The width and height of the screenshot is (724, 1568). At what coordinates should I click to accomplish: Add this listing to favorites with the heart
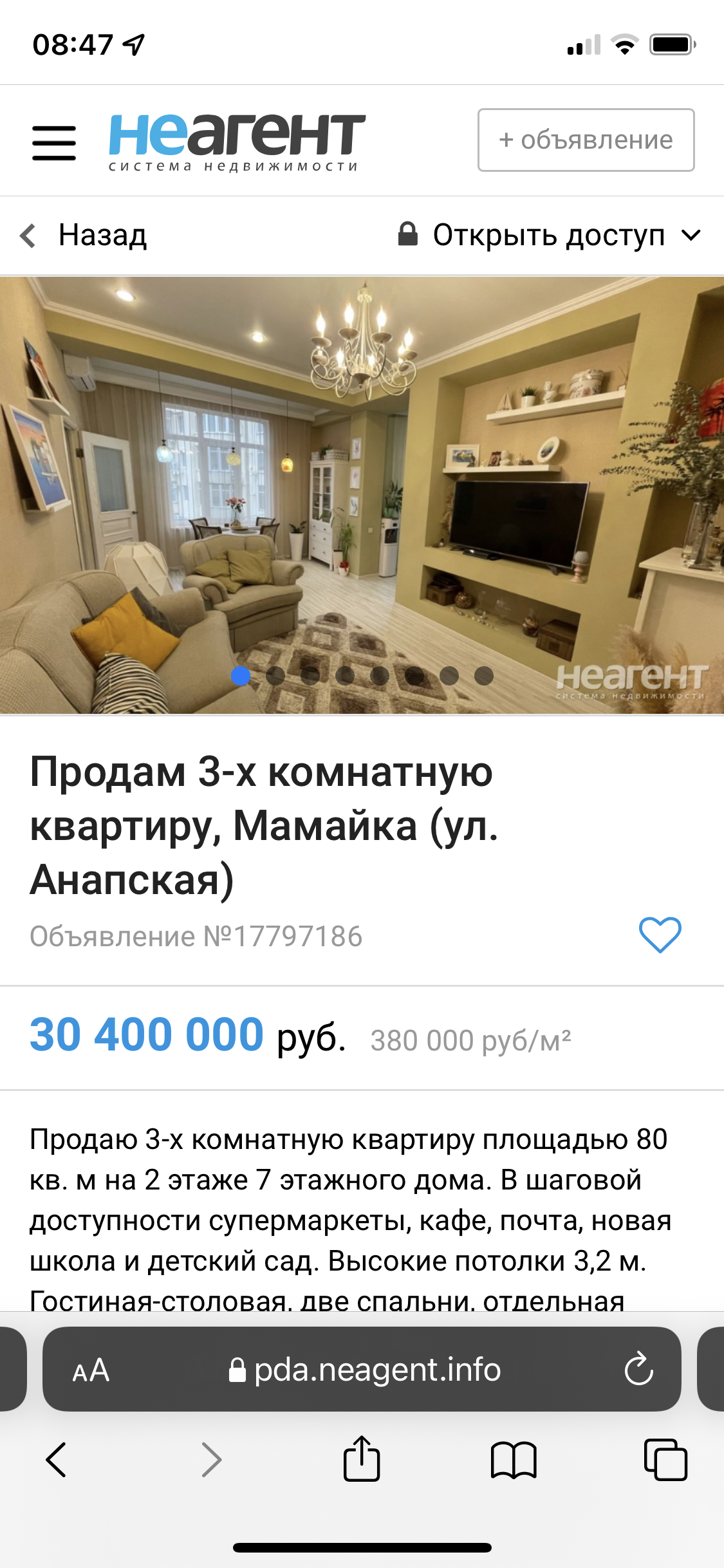click(660, 935)
